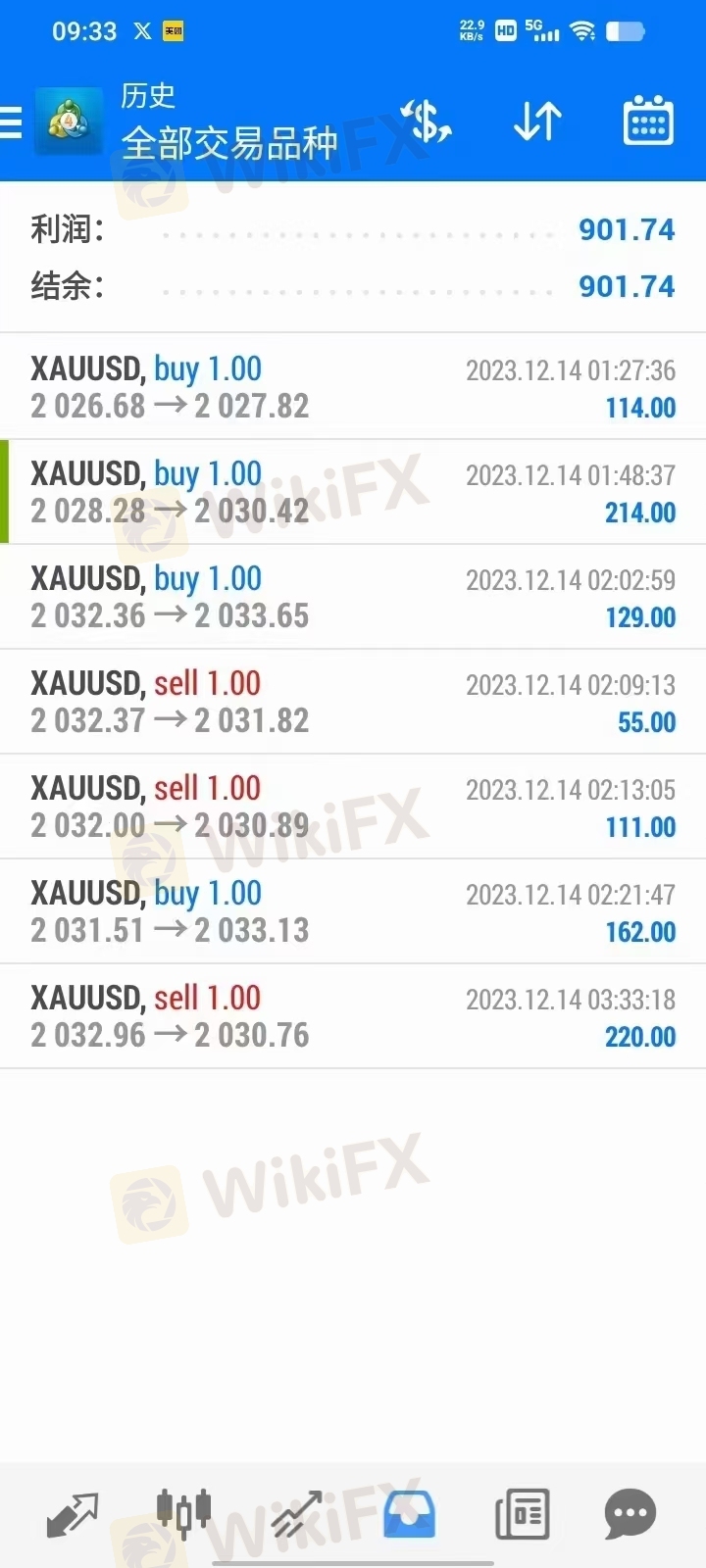This screenshot has width=706, height=1568.
Task: Show details of the 03:33:18 sell trade
Action: pos(353,1016)
